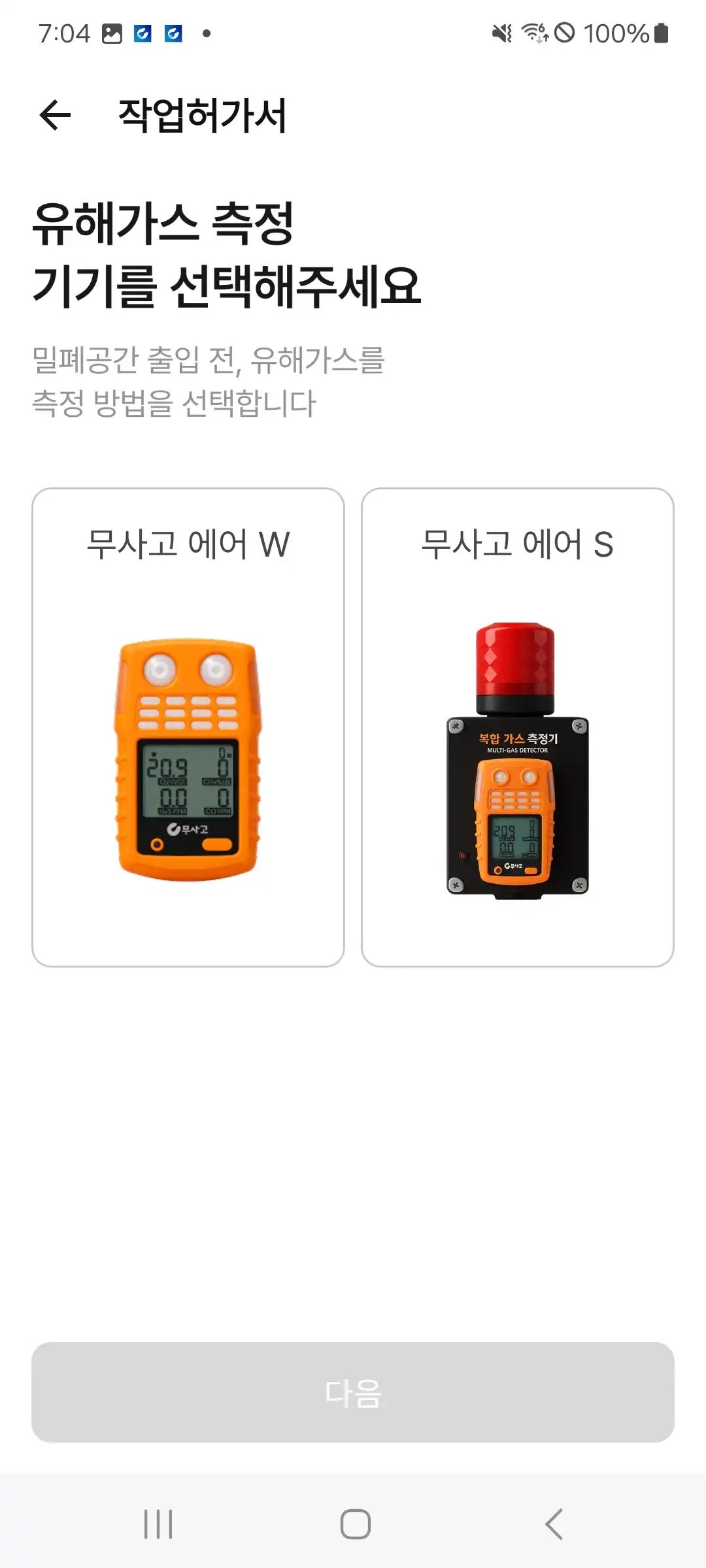Tap the 다음 button
Image resolution: width=706 pixels, height=1568 pixels.
[x=353, y=1392]
